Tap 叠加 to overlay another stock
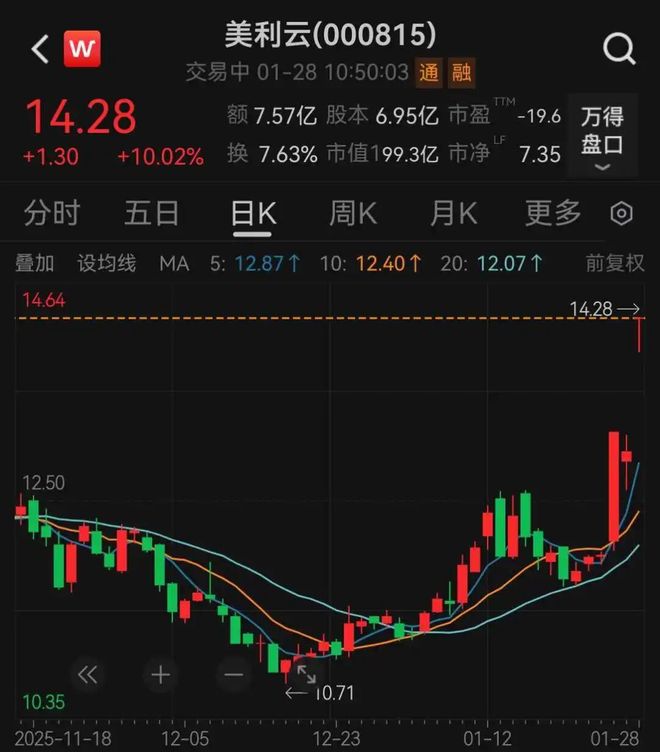660x752 pixels. (x=35, y=264)
